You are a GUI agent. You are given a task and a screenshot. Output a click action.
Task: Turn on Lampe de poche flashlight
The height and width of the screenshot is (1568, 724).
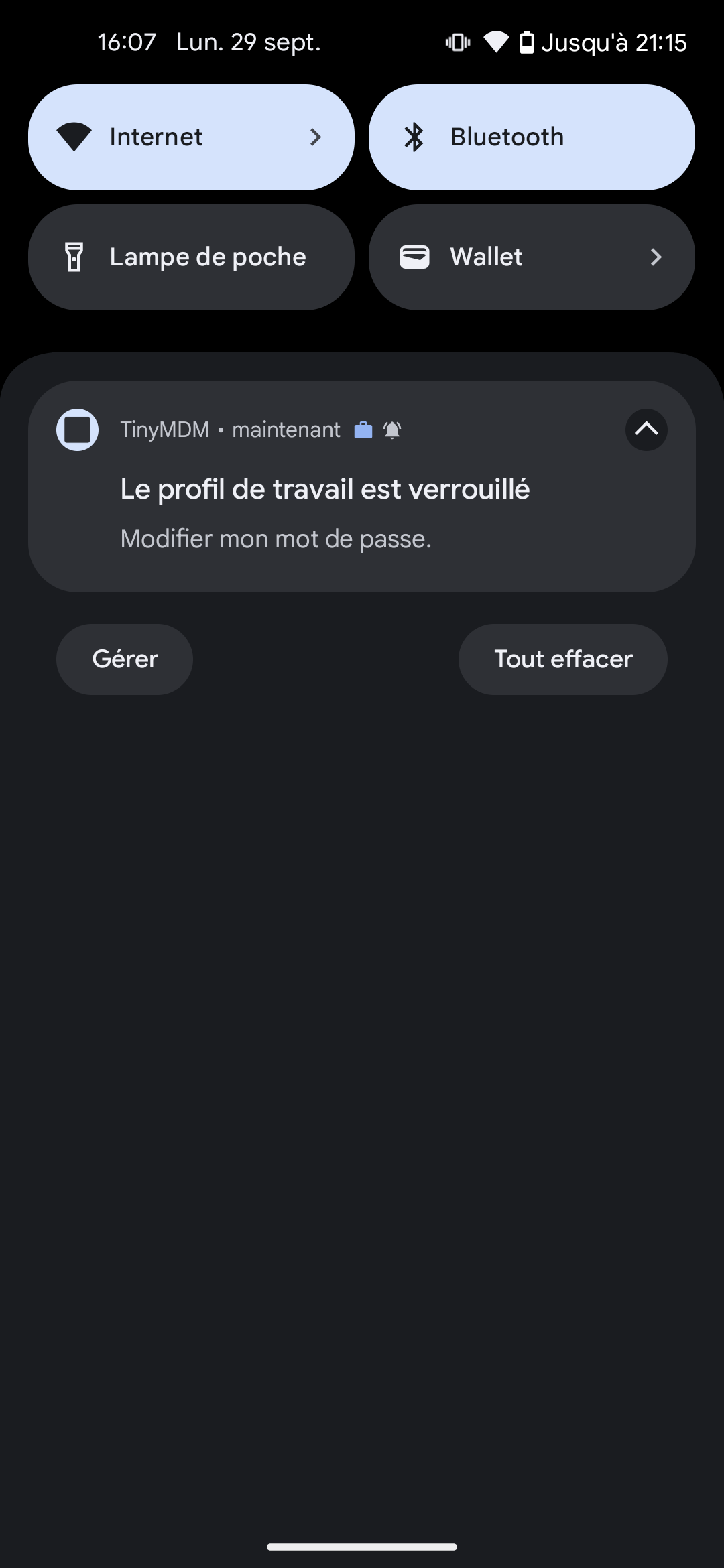point(191,257)
